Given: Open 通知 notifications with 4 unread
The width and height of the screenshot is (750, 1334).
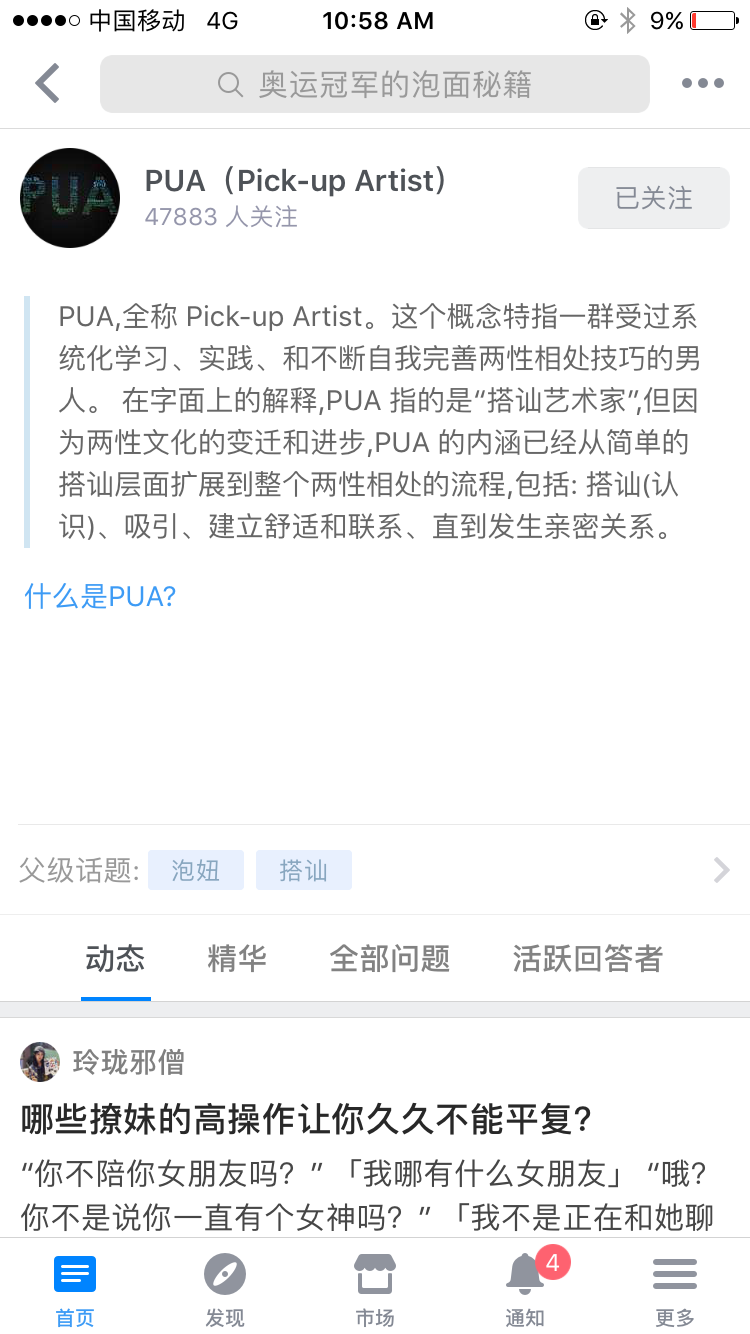Looking at the screenshot, I should 525,1290.
